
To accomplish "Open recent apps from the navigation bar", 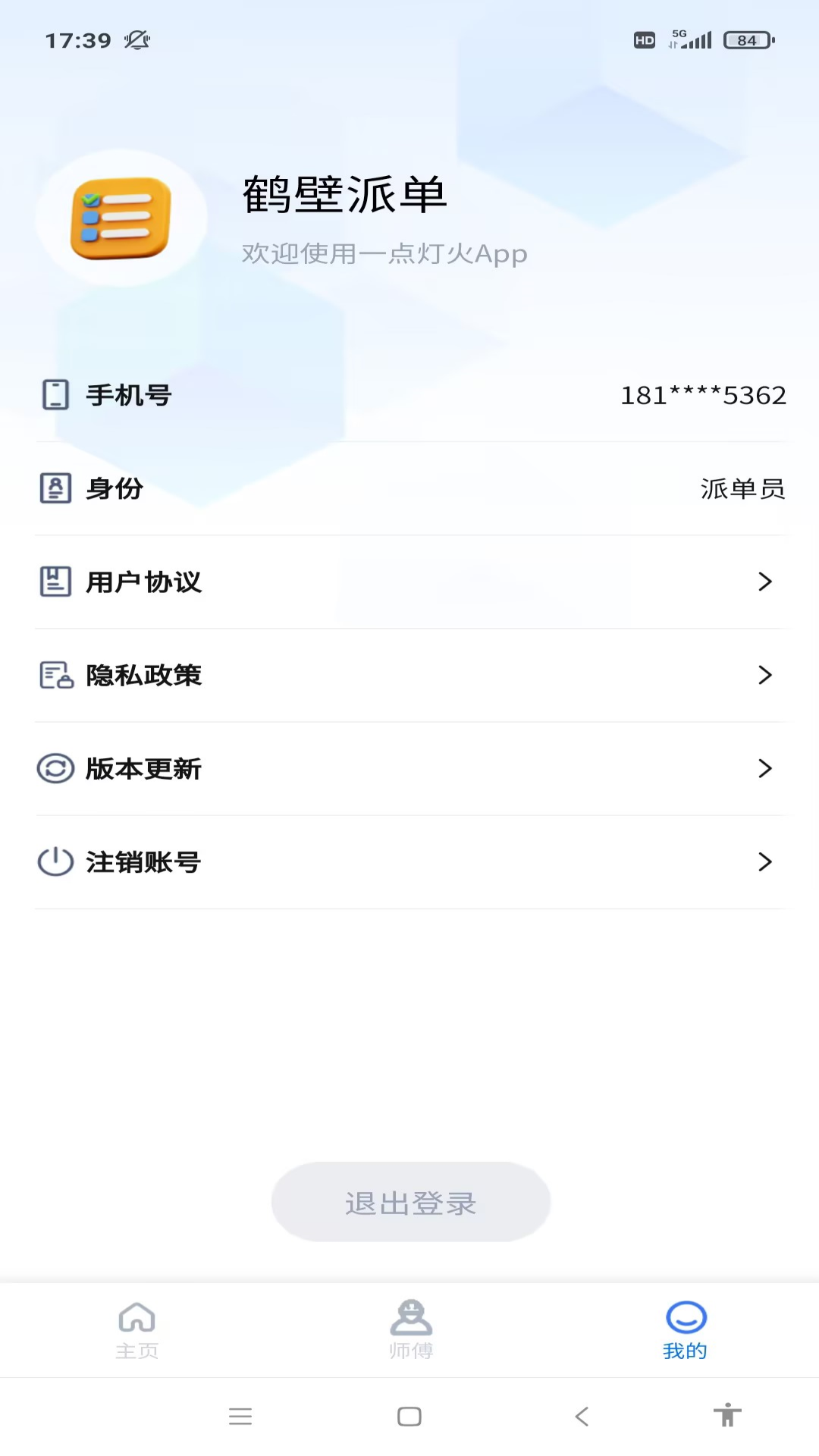I will pos(240,1417).
